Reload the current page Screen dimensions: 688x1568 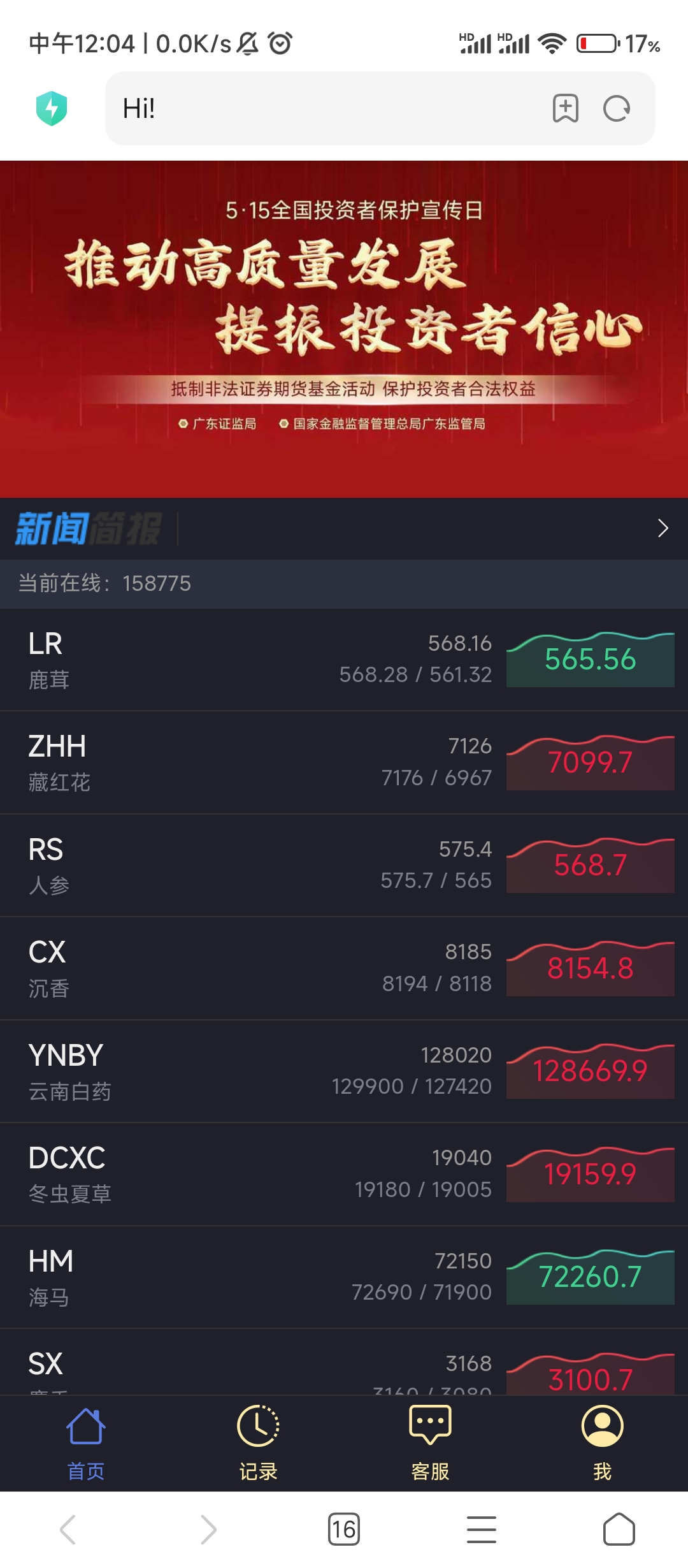click(x=617, y=108)
